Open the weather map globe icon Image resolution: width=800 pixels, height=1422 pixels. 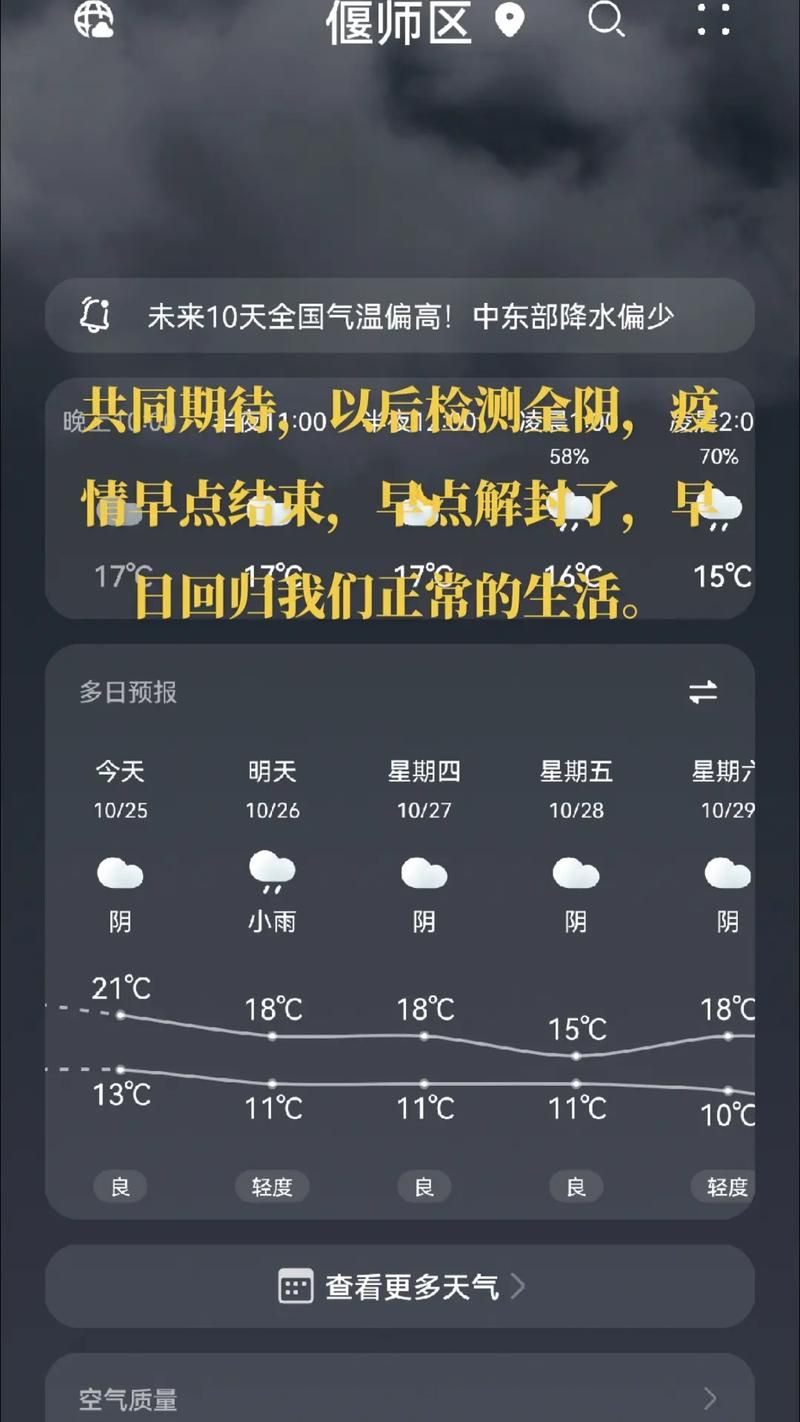[94, 18]
